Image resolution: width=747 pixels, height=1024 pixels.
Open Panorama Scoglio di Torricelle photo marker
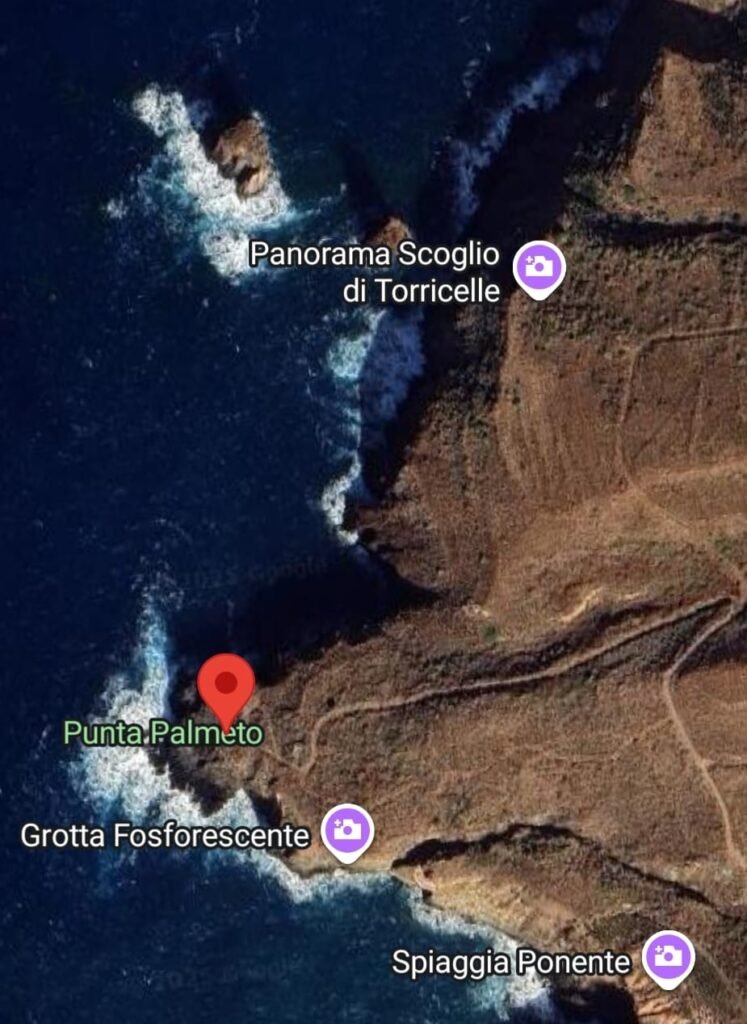(539, 267)
